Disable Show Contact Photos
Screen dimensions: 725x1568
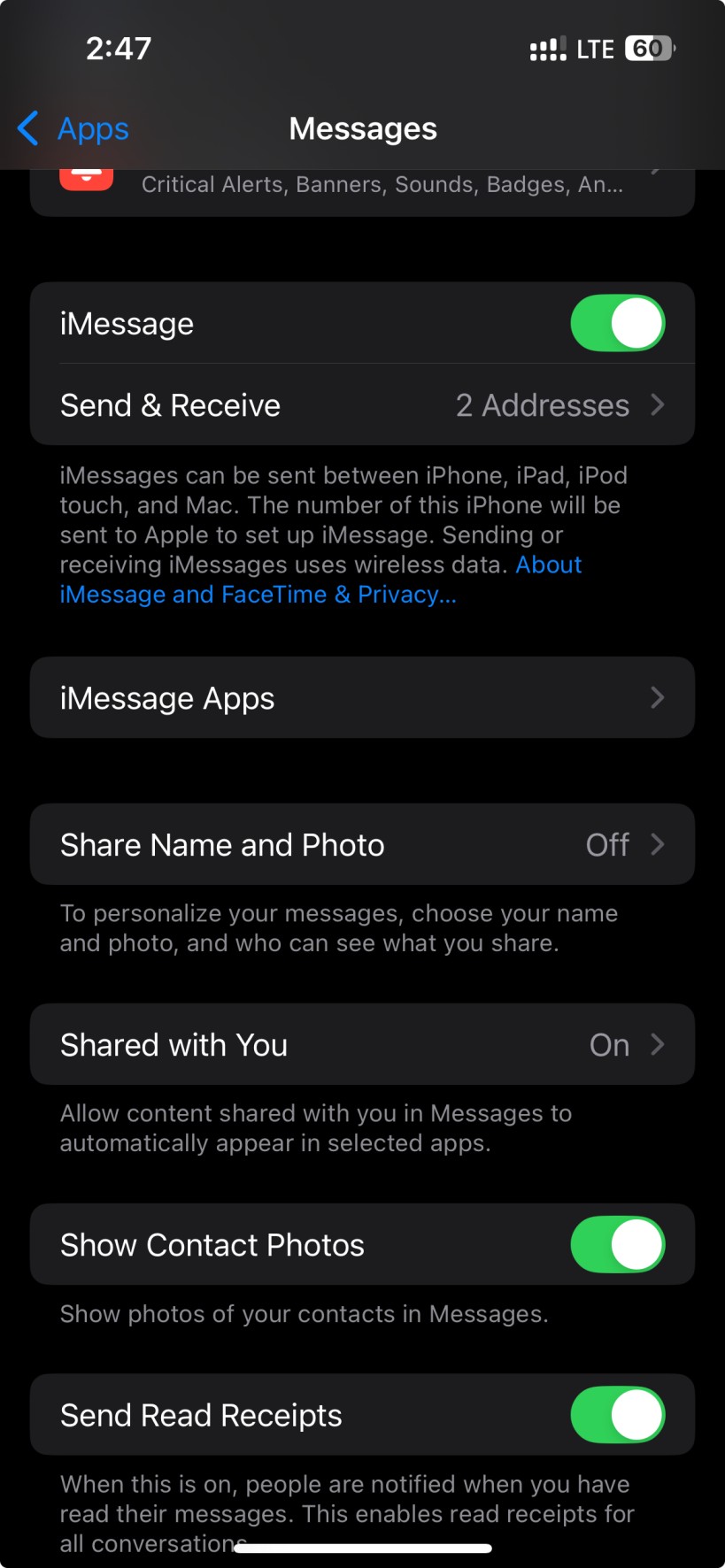click(618, 1245)
